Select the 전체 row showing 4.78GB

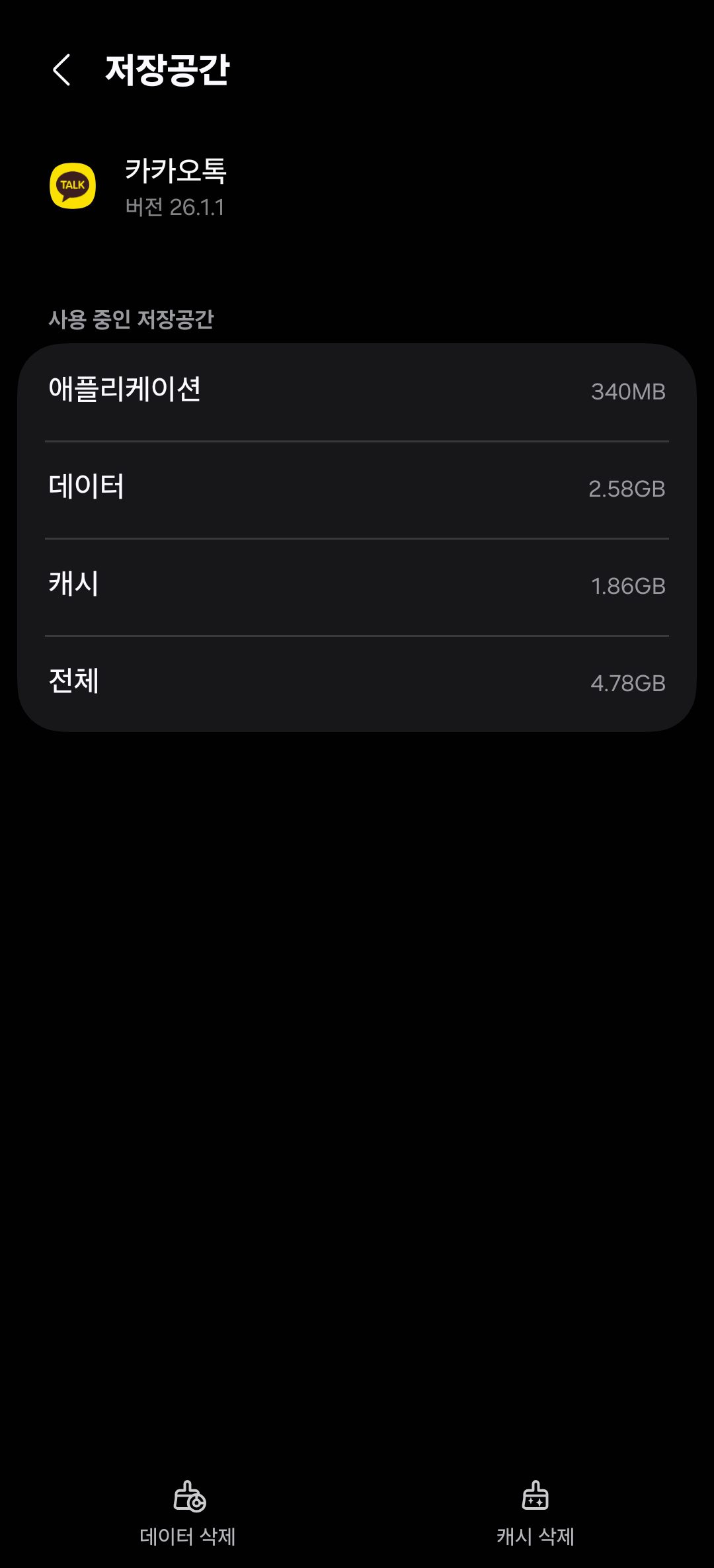(x=357, y=681)
